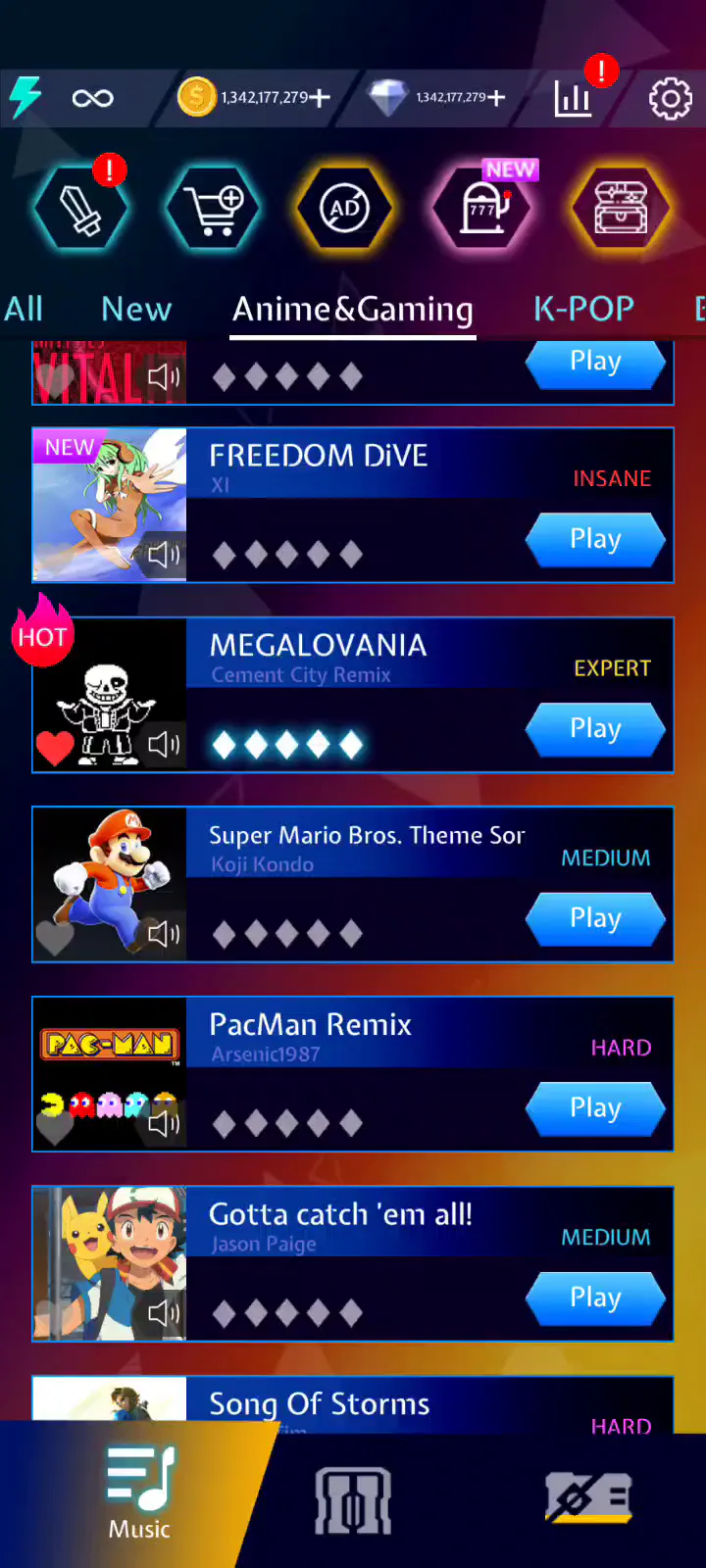
Task: Play Gotta catch 'em all!
Action: click(595, 1298)
